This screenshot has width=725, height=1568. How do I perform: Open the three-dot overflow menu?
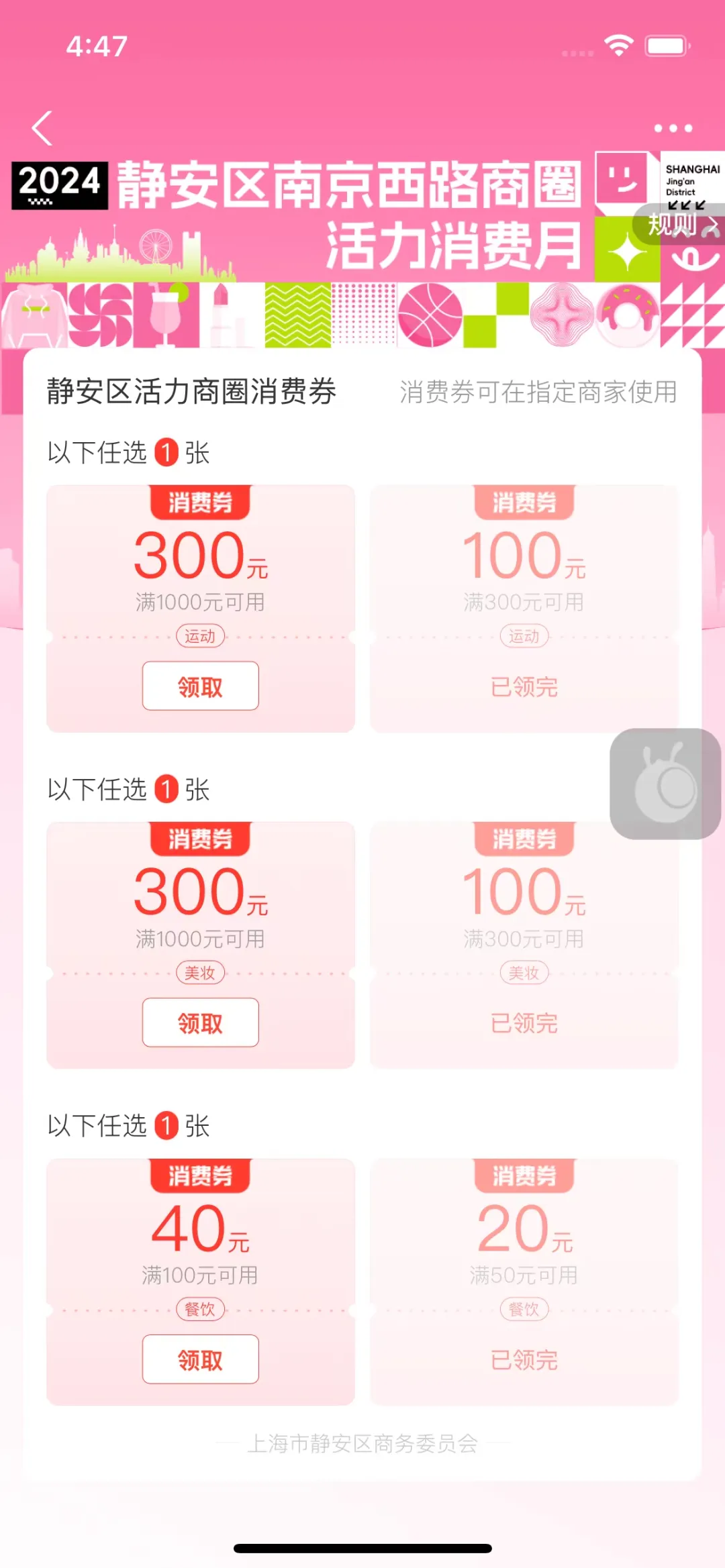[x=673, y=128]
